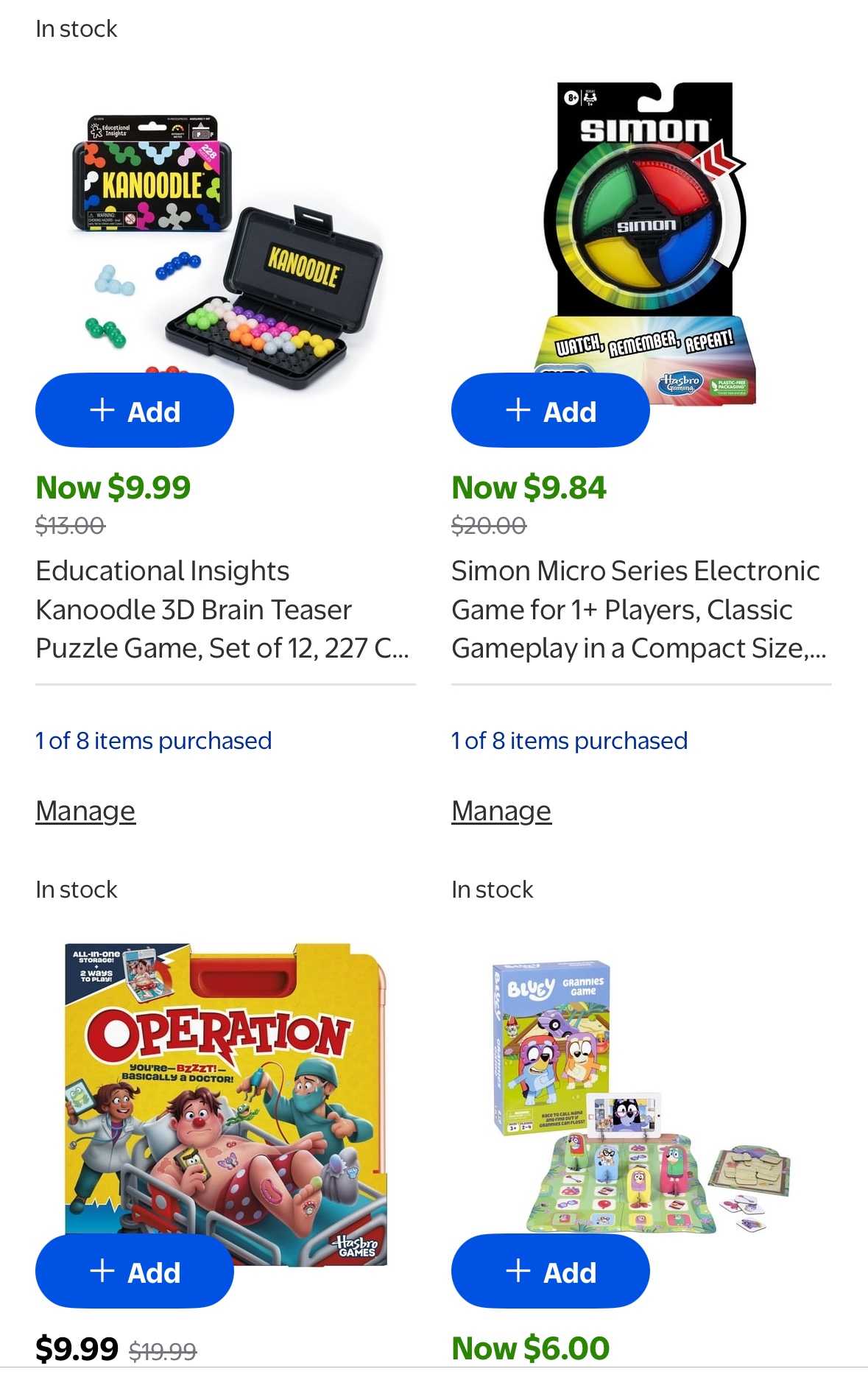The image size is (868, 1380).
Task: Add Operation game to cart
Action: [x=135, y=1272]
